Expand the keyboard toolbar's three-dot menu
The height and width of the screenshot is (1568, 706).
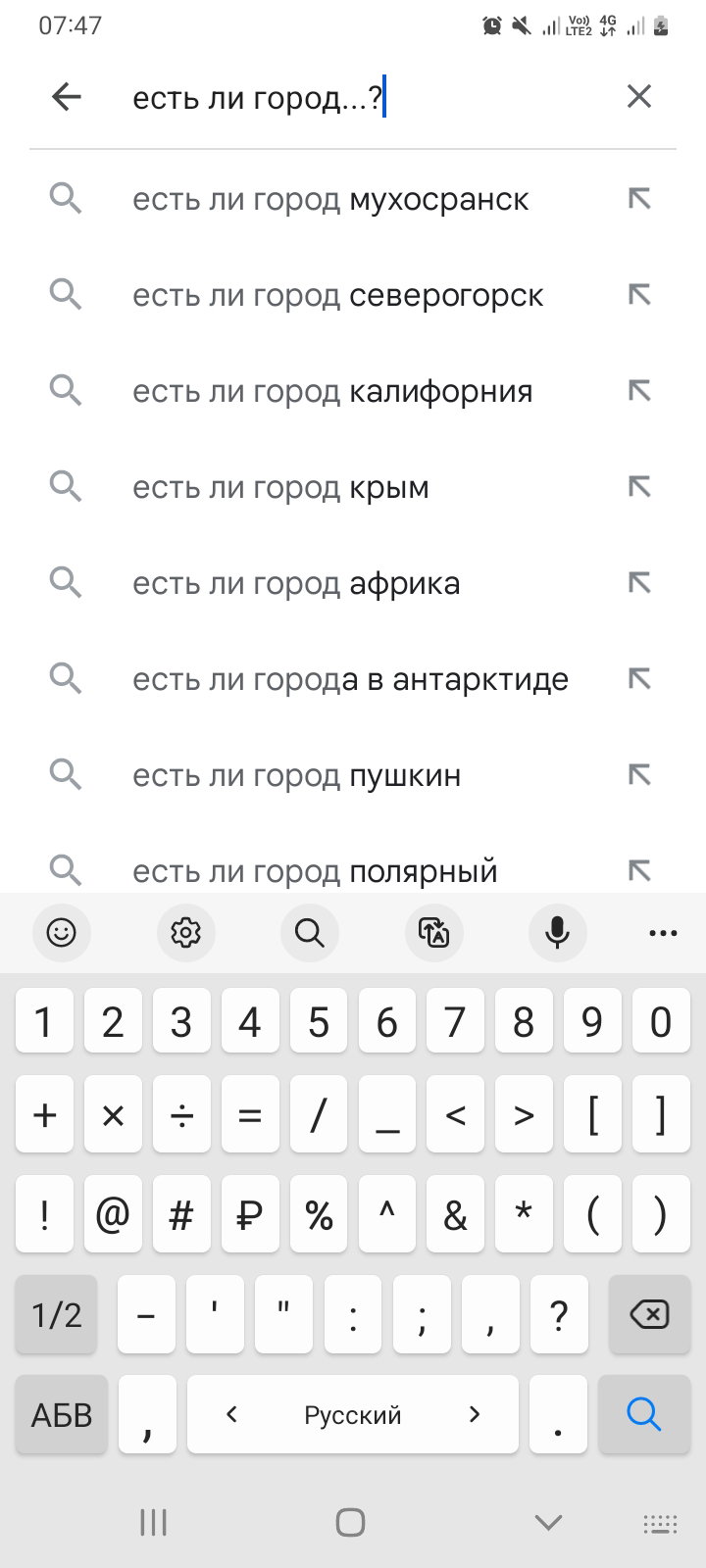tap(663, 933)
